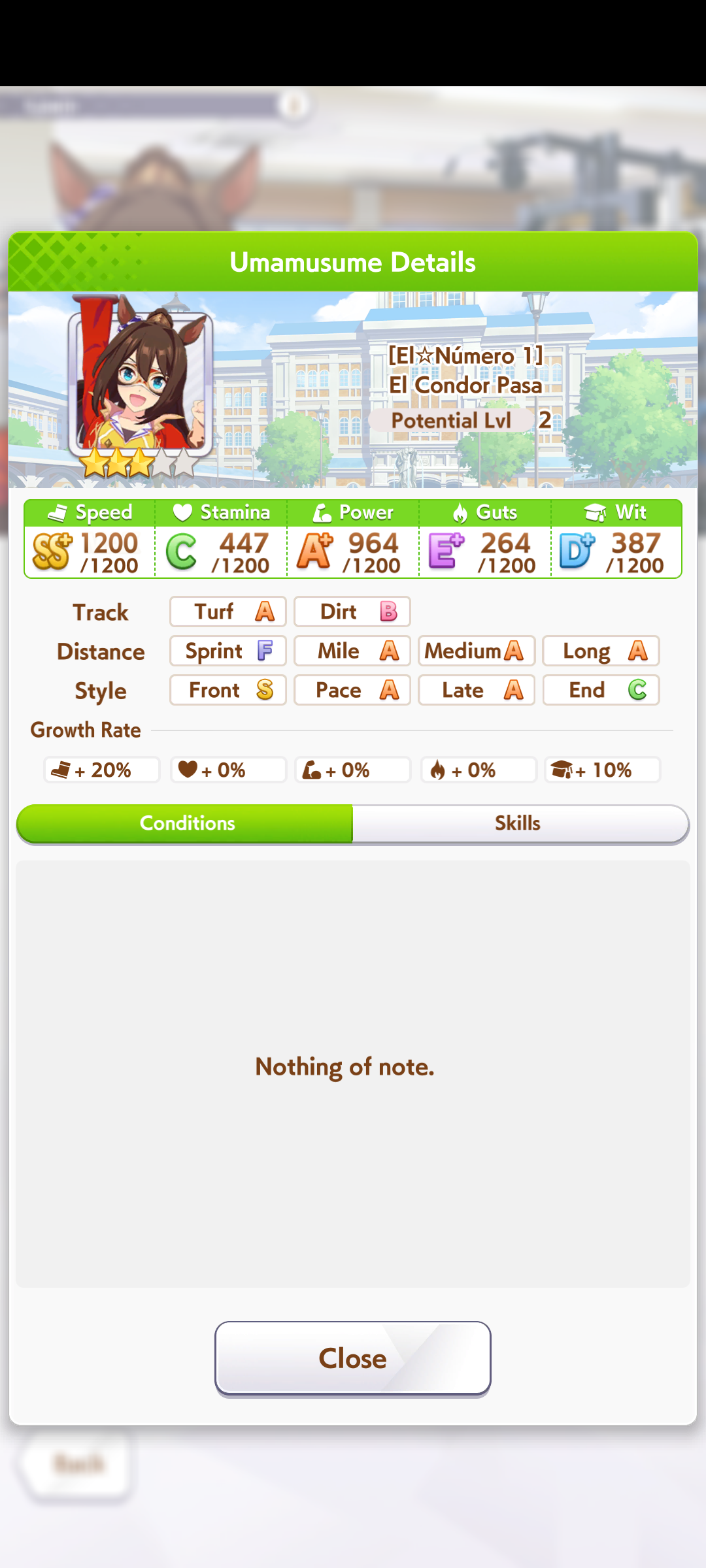
Task: Close the Umamusume Details dialog
Action: tap(353, 1358)
